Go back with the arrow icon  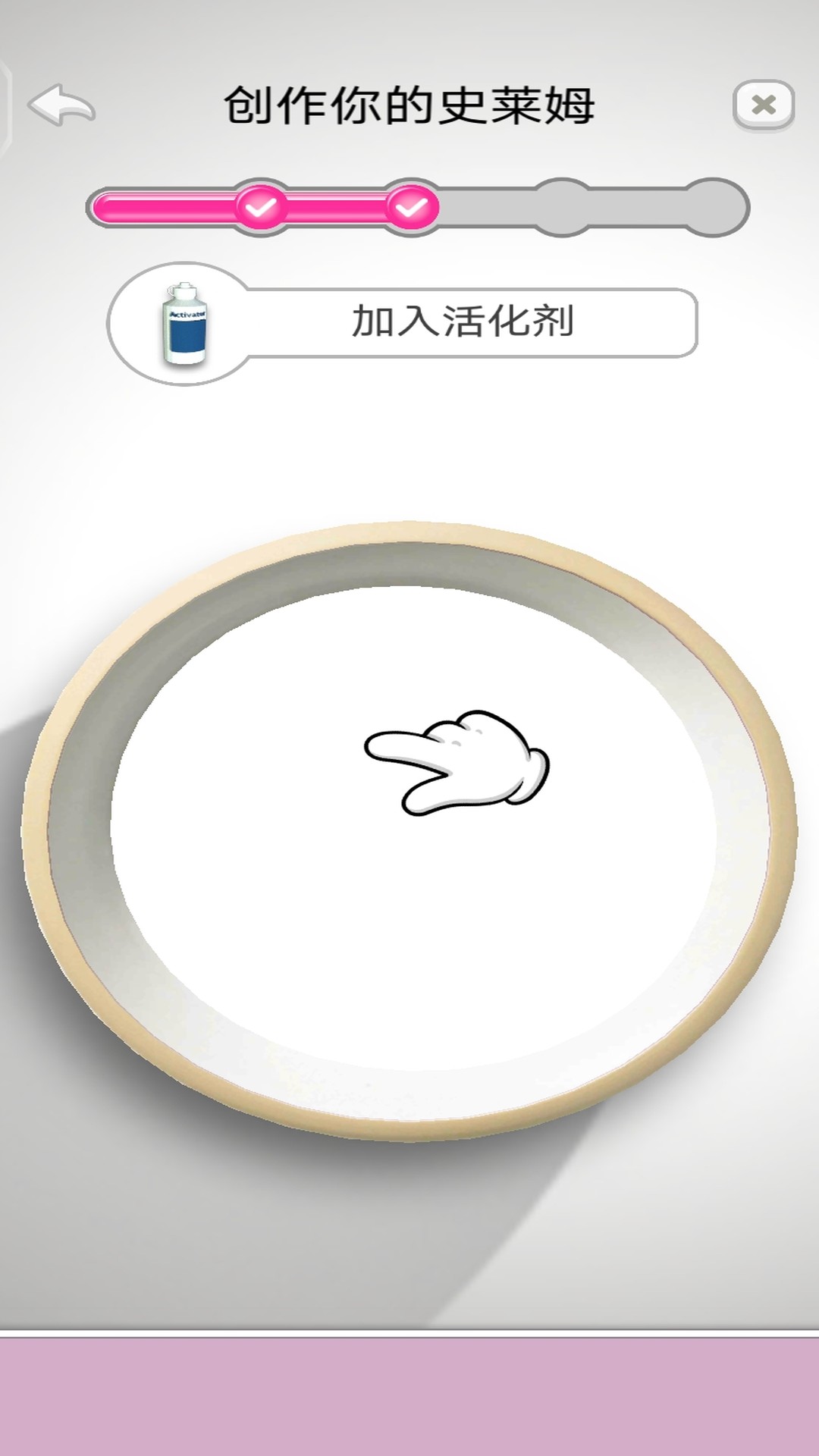click(61, 105)
